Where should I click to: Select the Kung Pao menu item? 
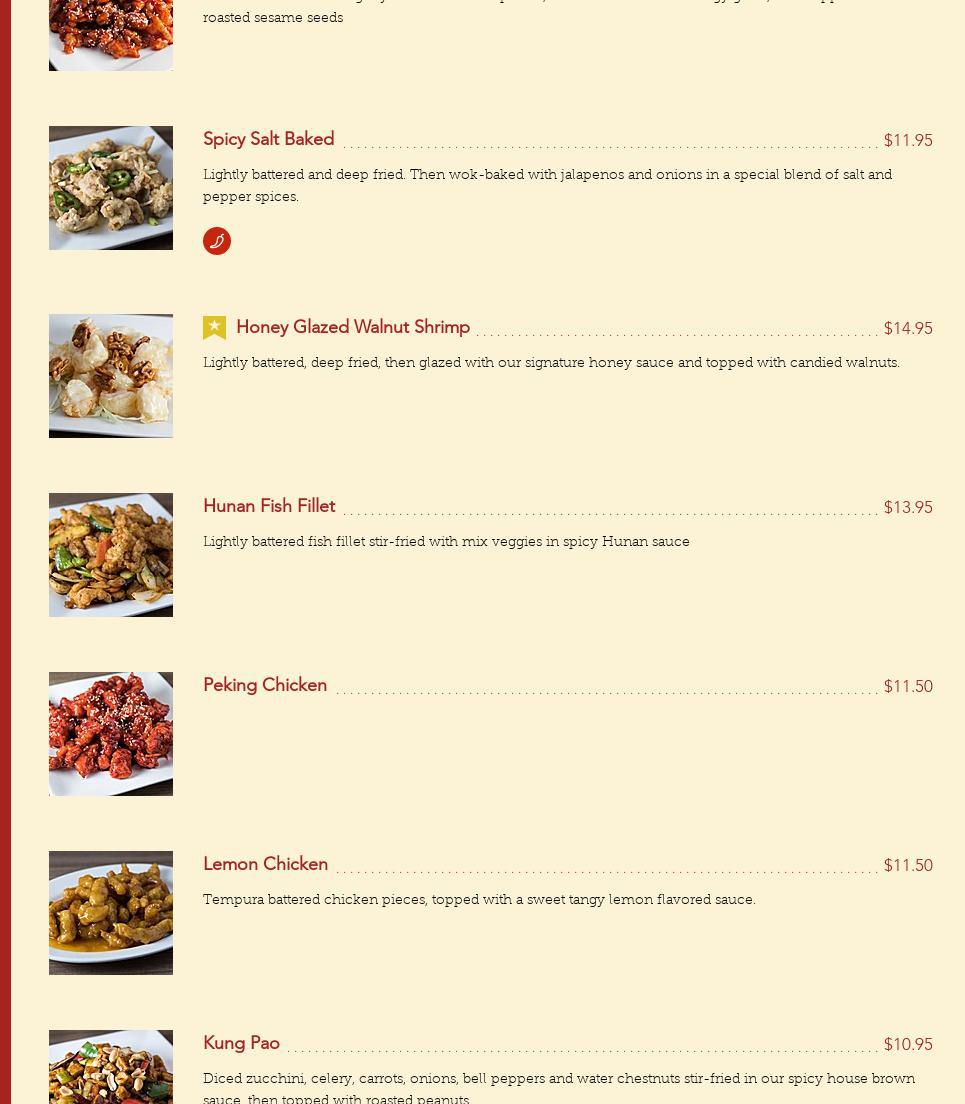[241, 1043]
